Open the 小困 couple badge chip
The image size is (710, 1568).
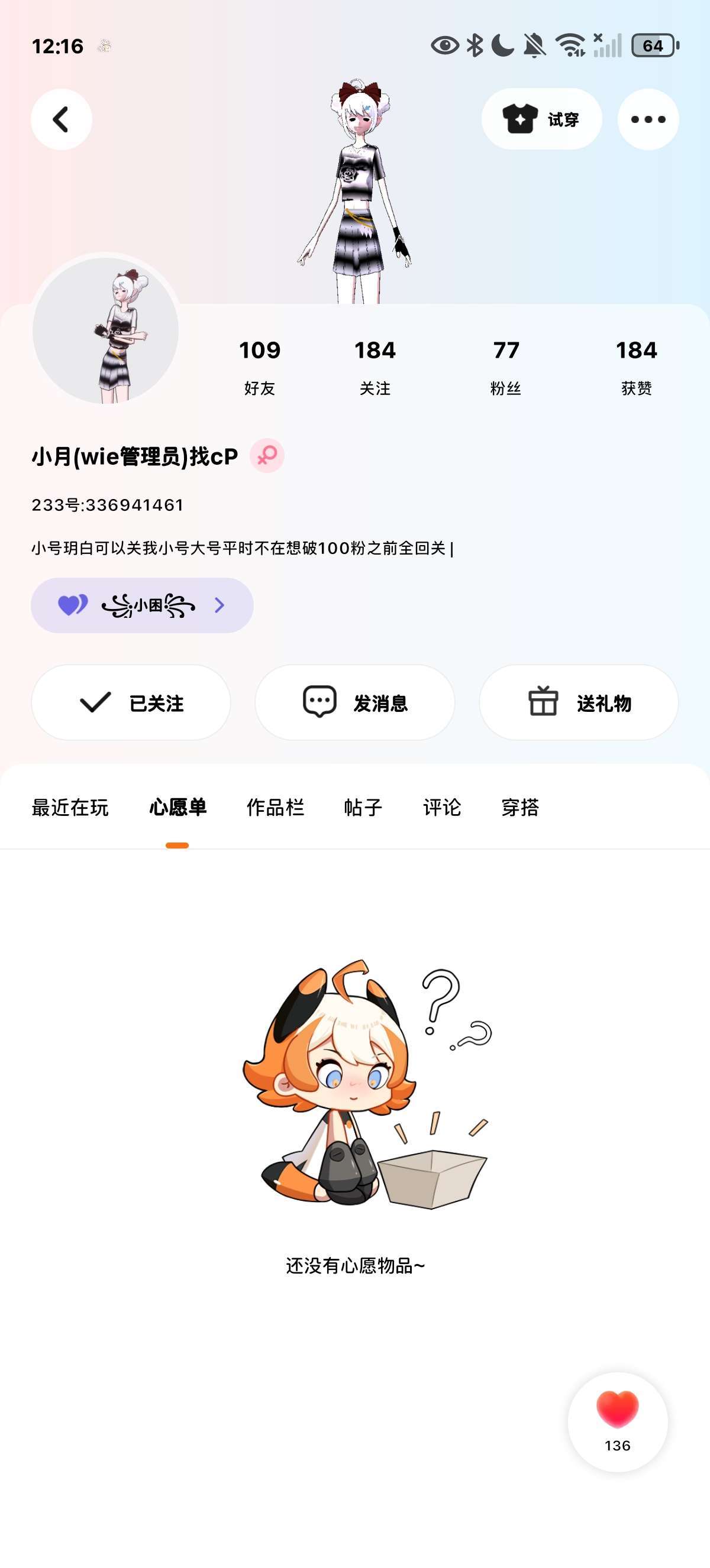point(142,605)
